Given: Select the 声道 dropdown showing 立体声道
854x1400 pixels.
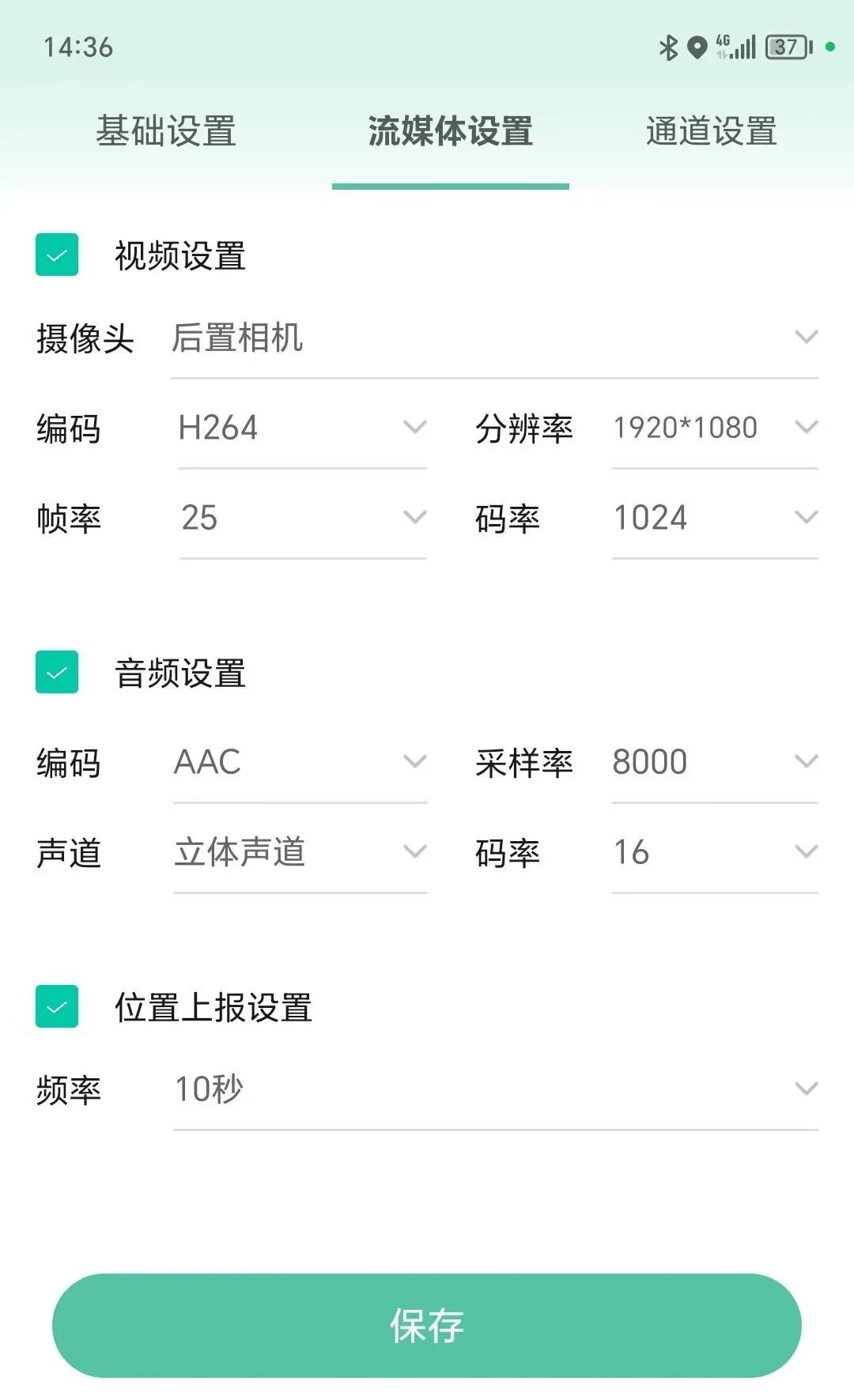Looking at the screenshot, I should tap(300, 853).
